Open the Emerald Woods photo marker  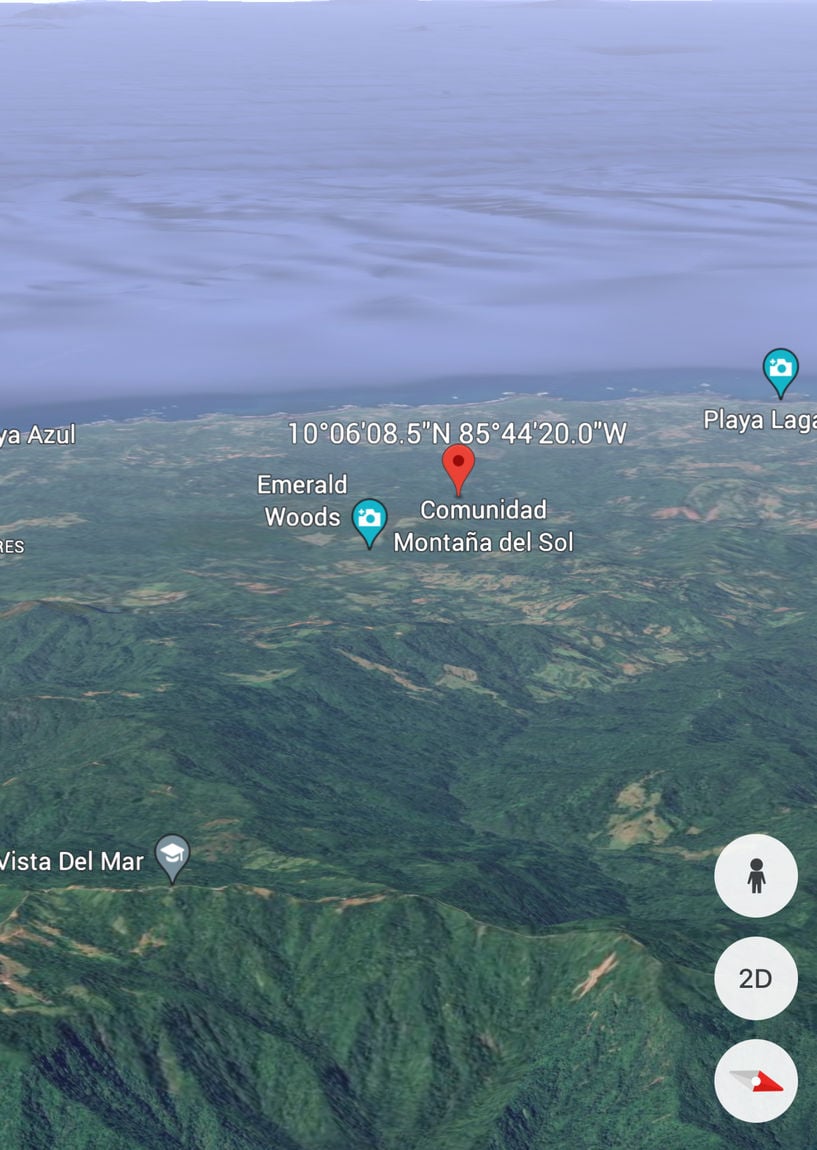pos(370,520)
